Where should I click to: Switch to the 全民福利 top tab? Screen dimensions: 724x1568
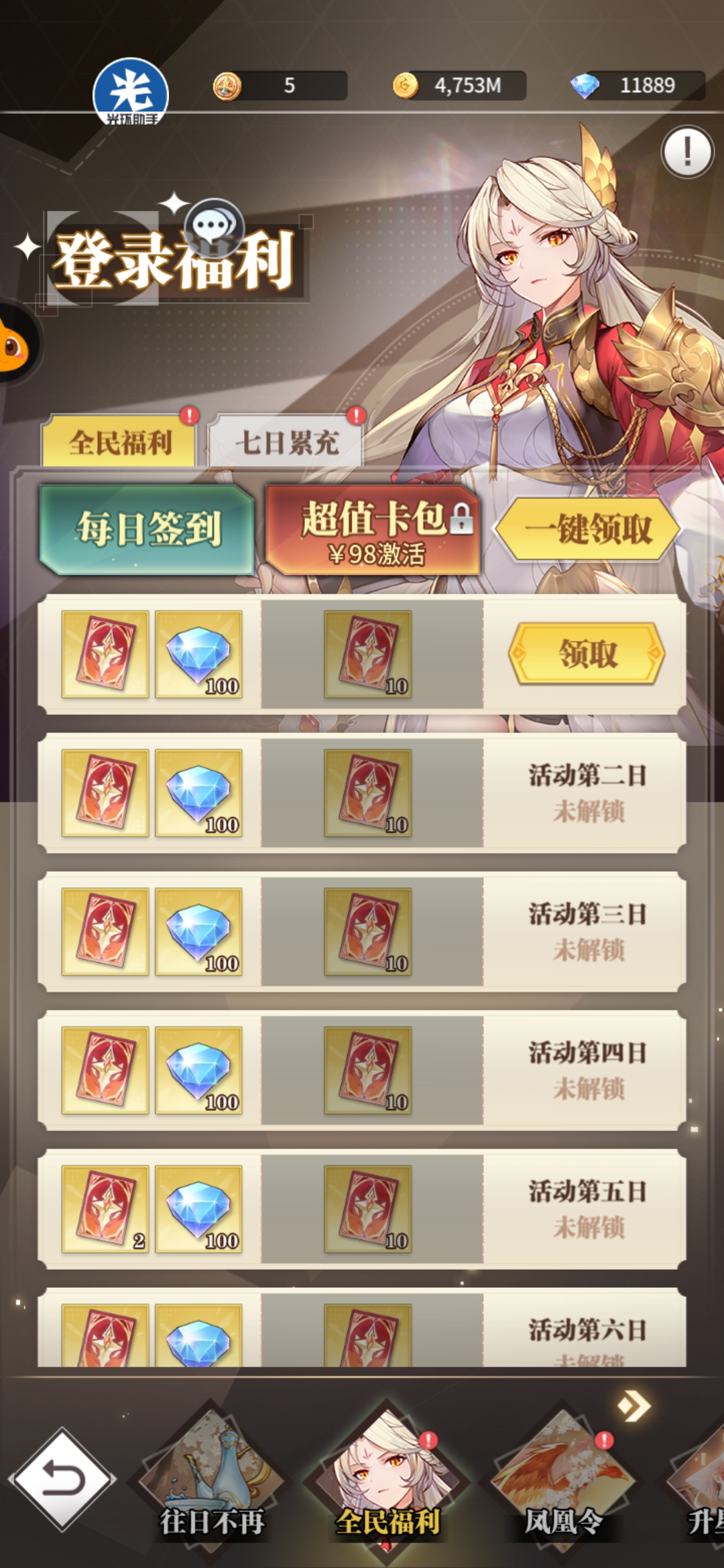[x=119, y=442]
